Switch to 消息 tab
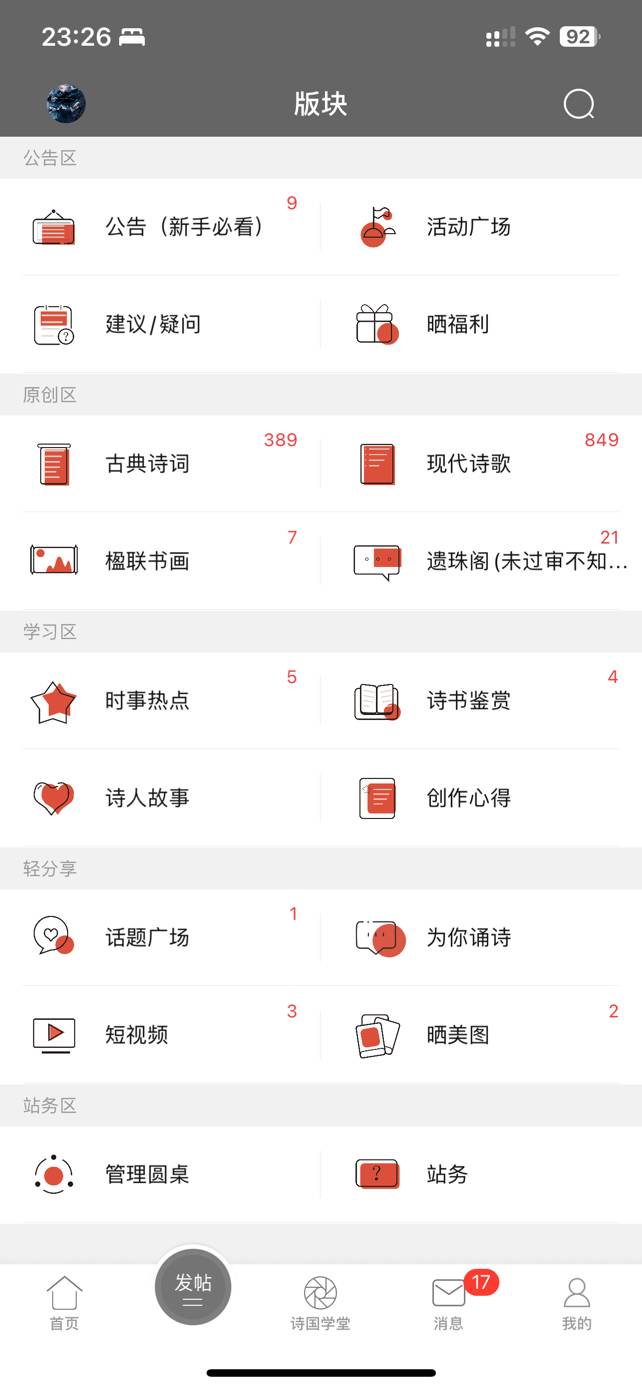Image resolution: width=642 pixels, height=1389 pixels. (448, 1304)
